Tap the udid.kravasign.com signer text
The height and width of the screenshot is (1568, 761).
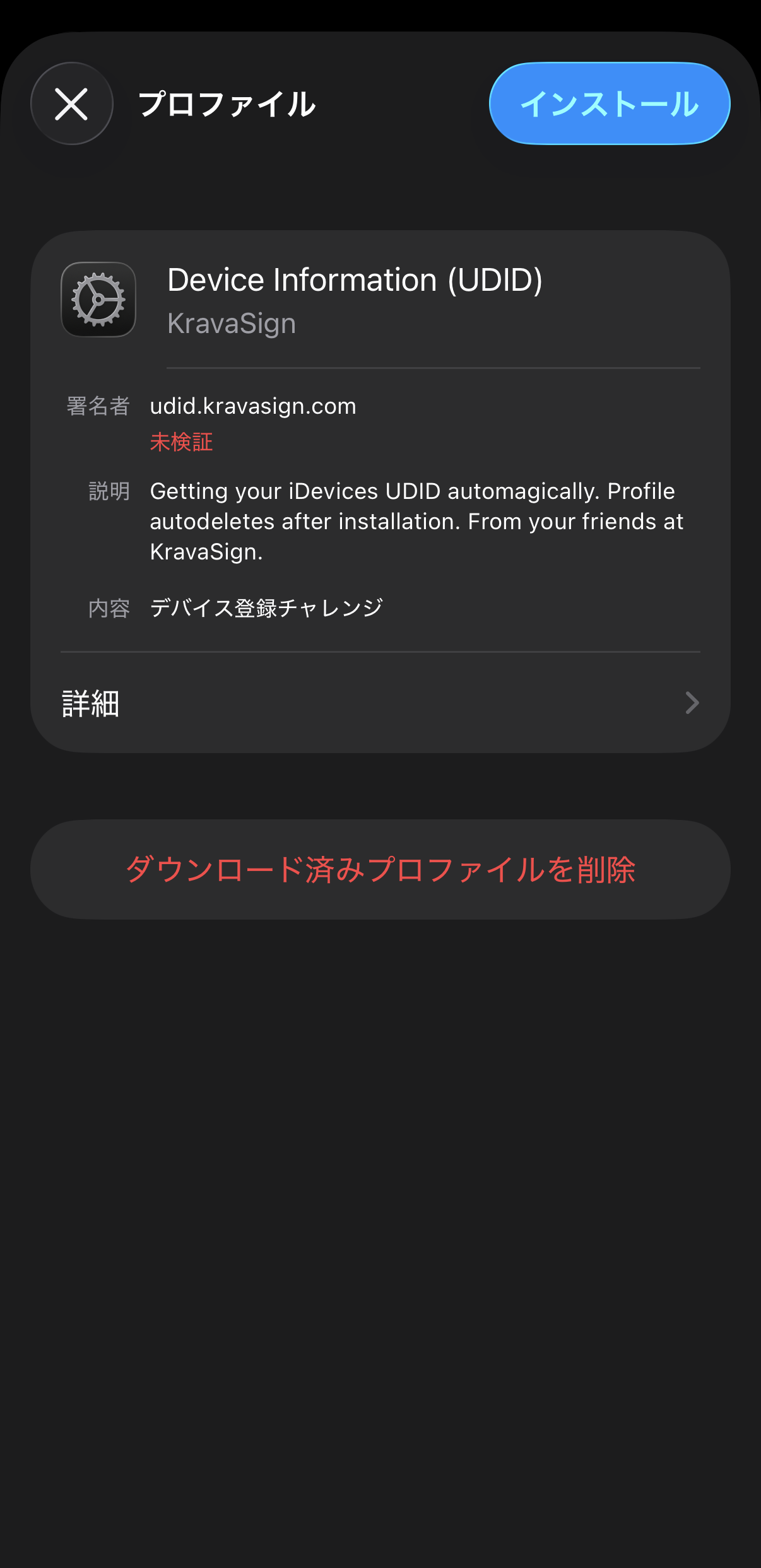pos(253,406)
